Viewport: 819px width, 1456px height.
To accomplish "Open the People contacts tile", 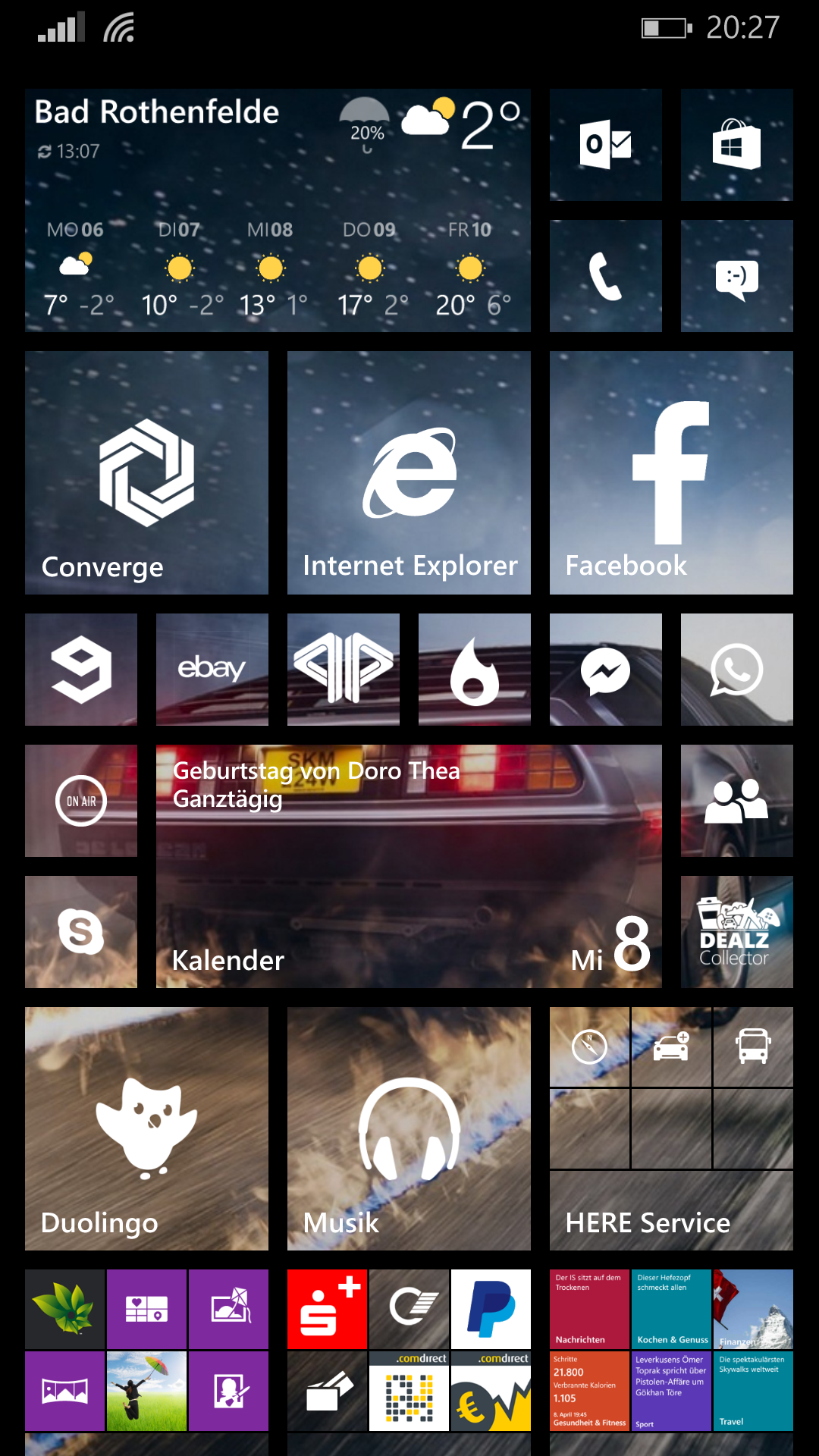I will click(x=737, y=801).
